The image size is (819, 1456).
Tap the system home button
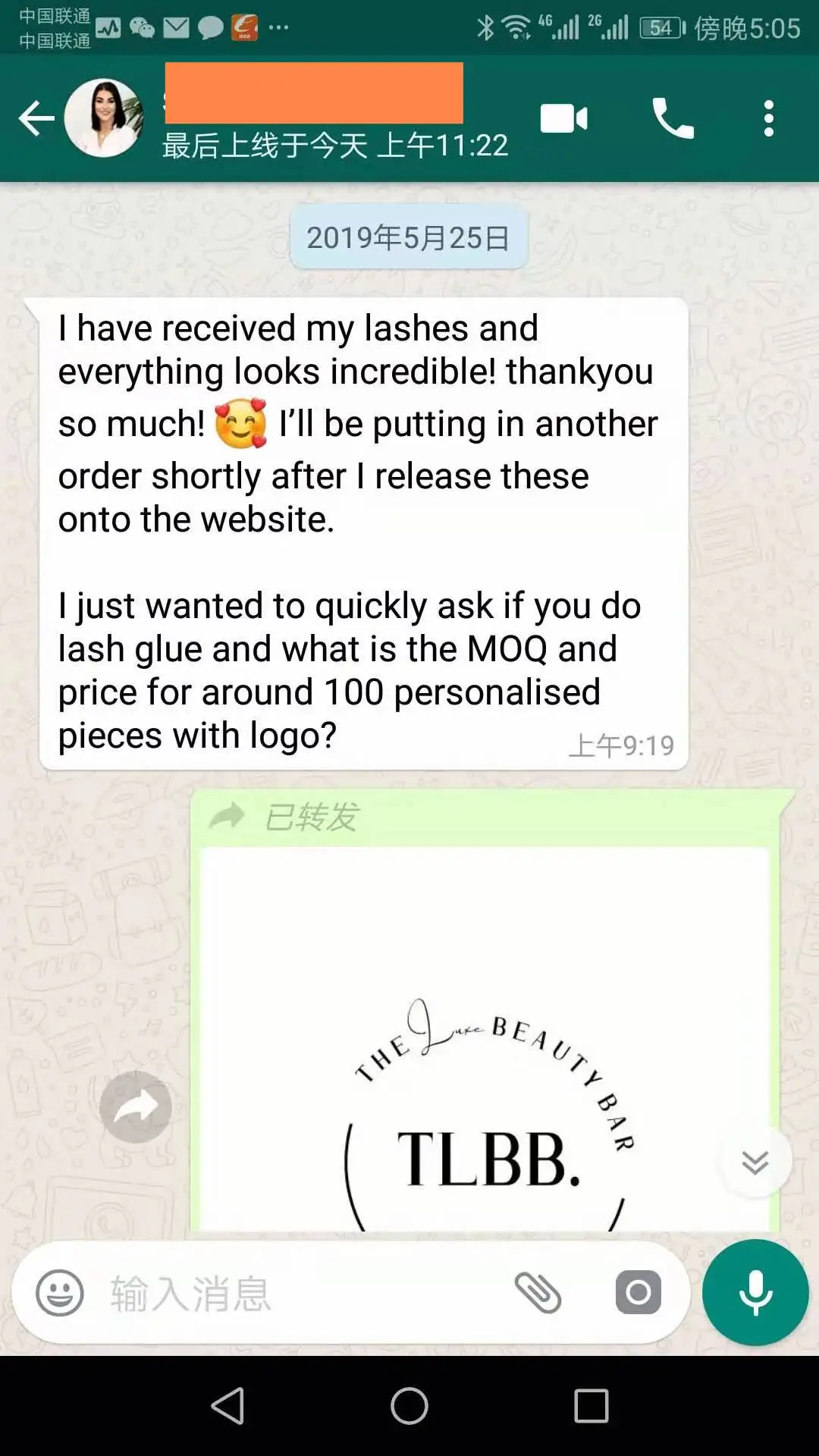409,1406
